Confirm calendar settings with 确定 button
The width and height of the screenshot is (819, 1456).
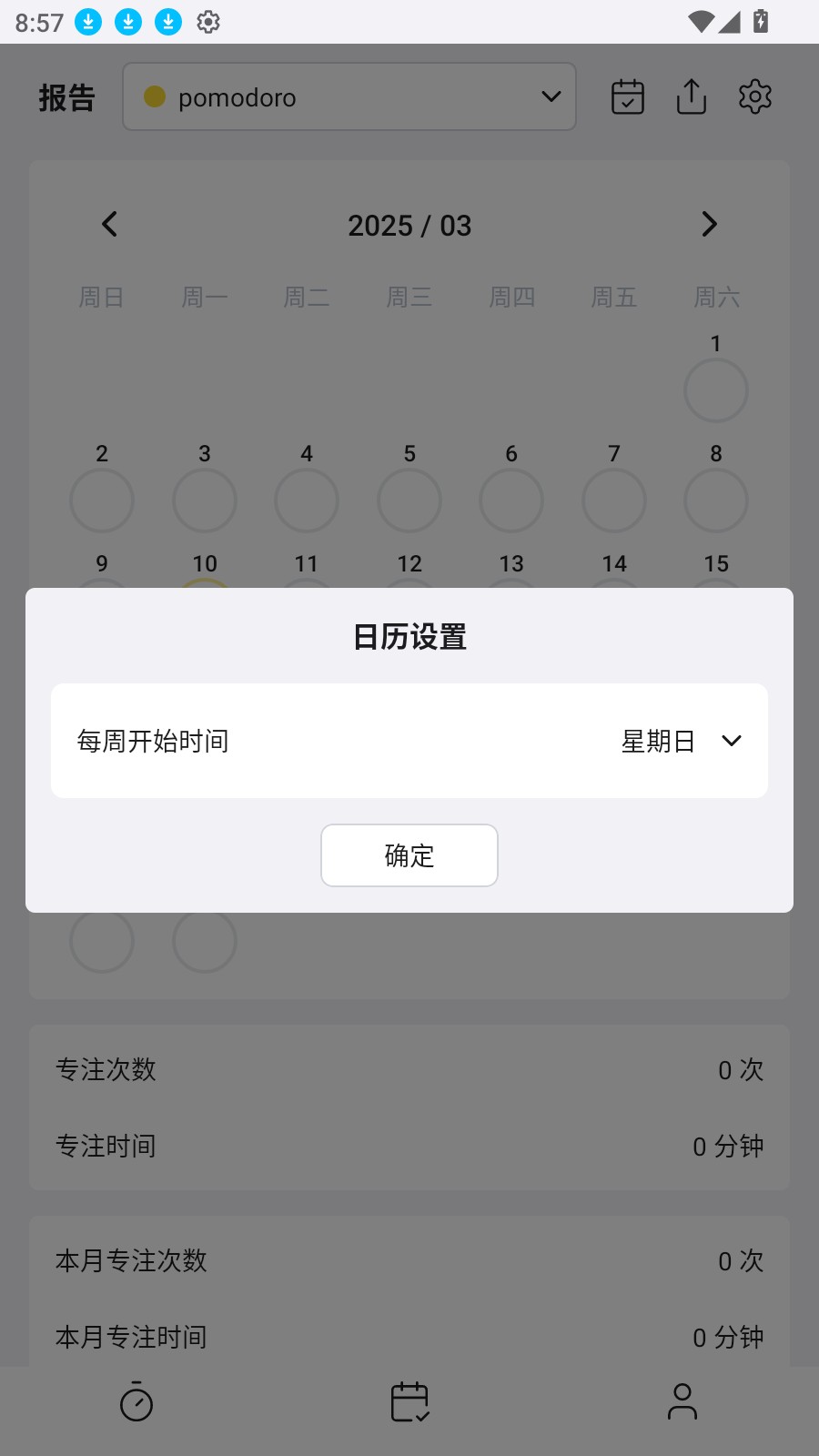(409, 855)
